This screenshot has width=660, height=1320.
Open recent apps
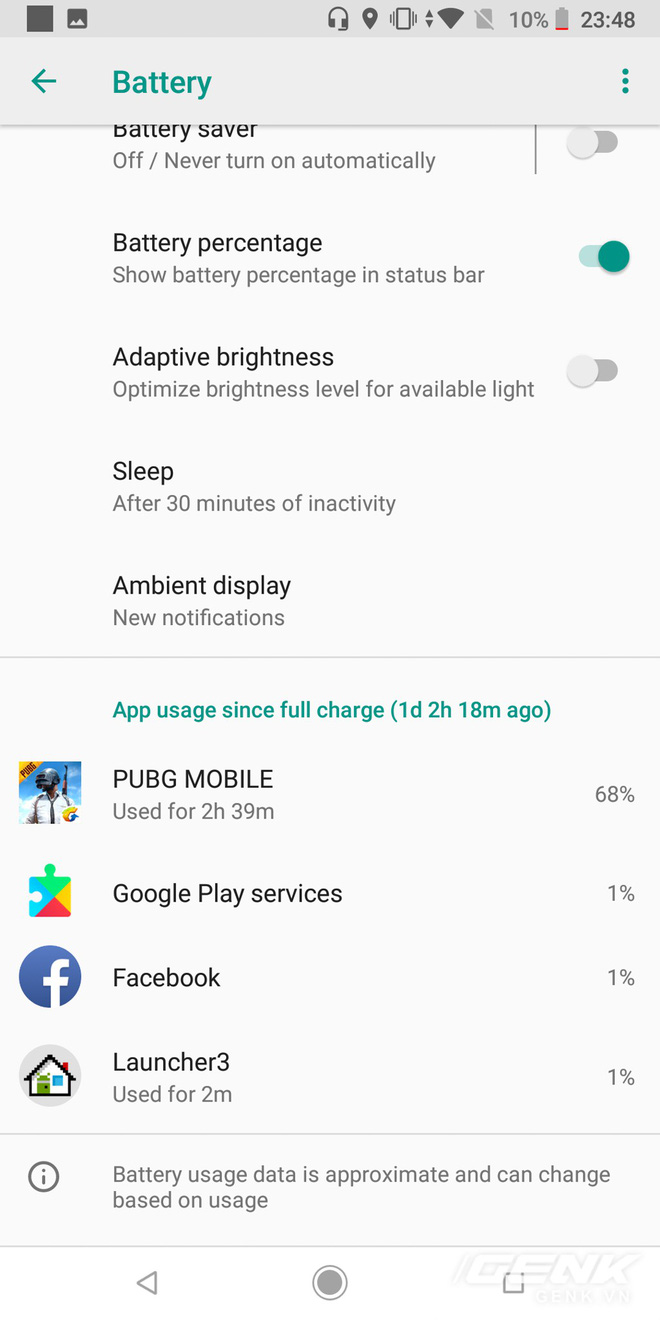(x=513, y=1282)
